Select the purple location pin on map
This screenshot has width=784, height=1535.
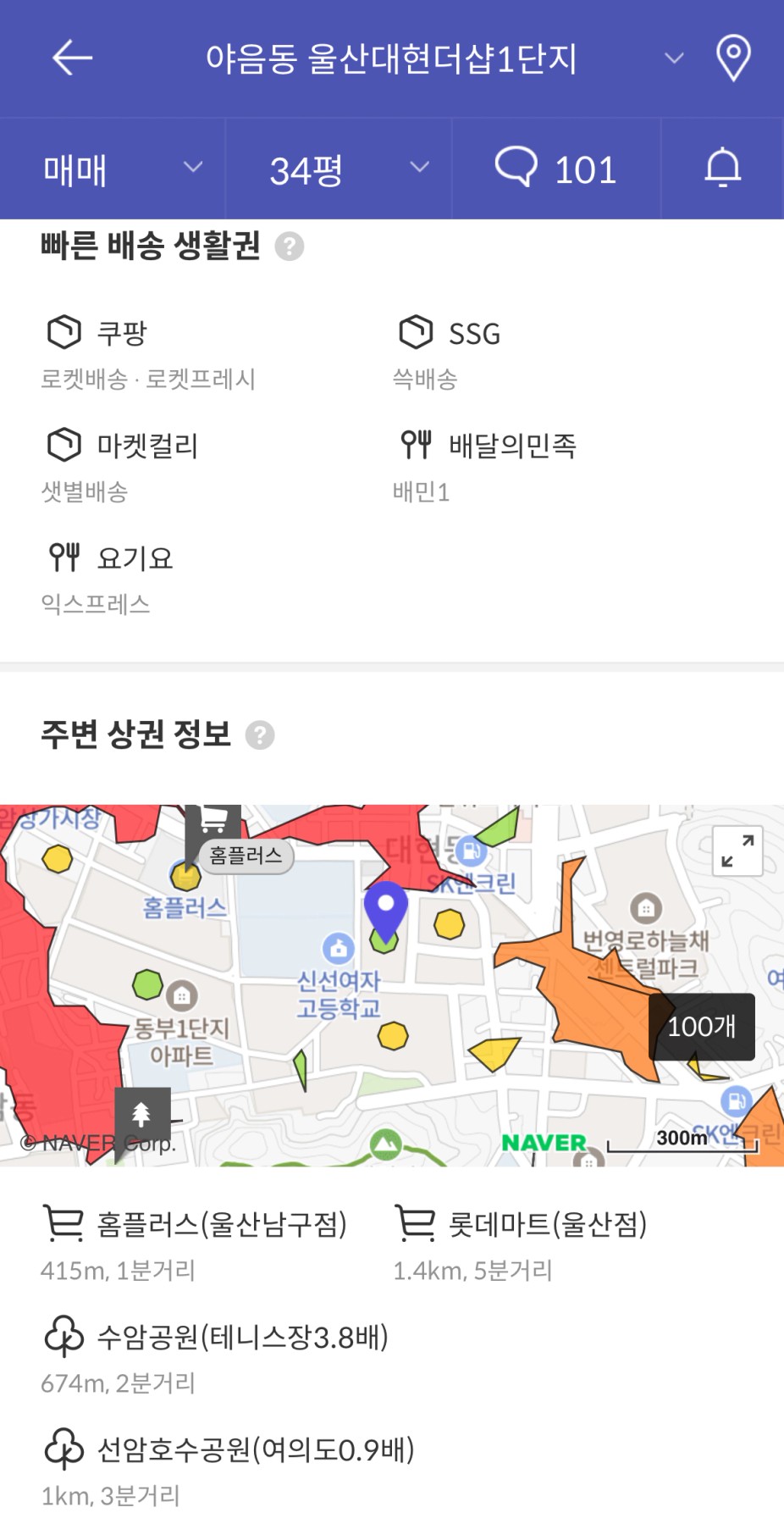(386, 912)
